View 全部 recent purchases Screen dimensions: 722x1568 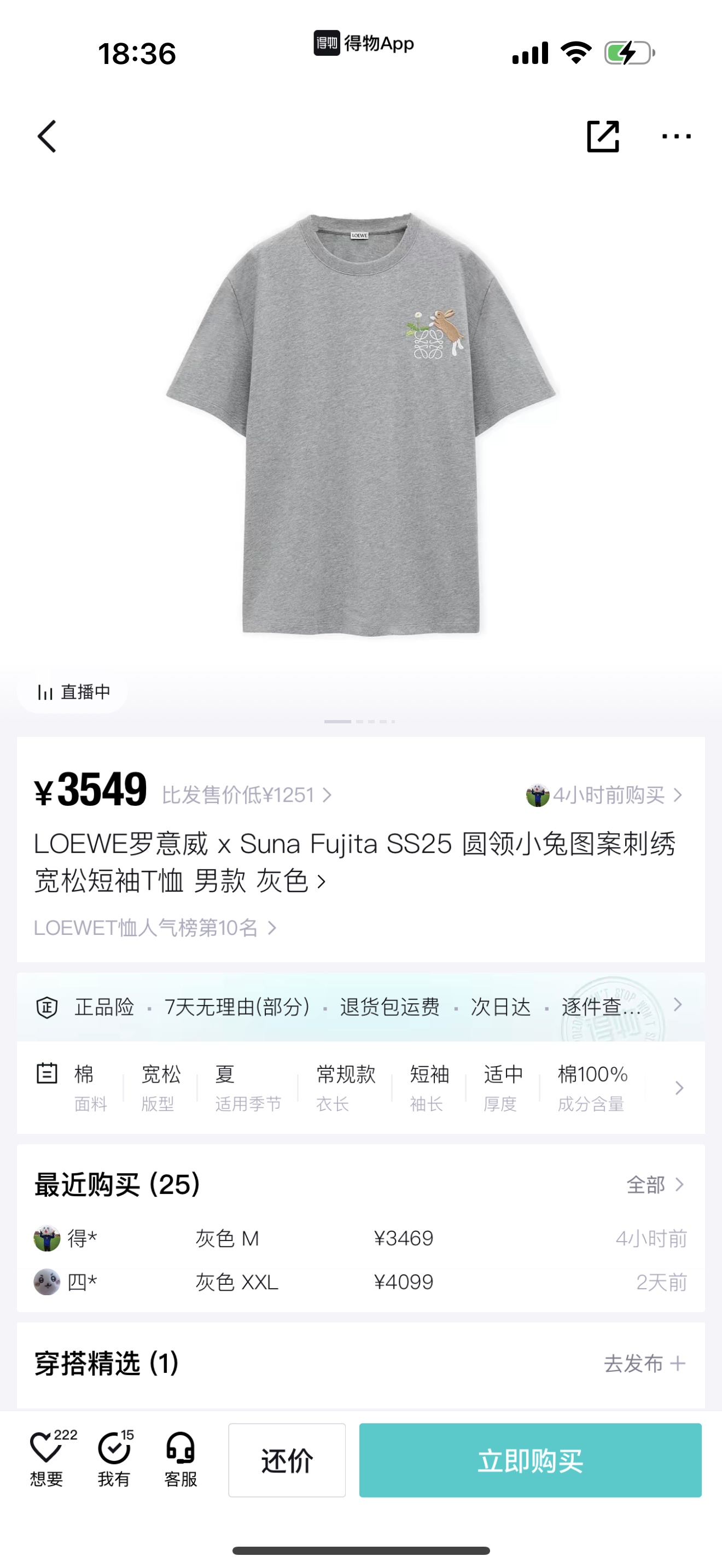(x=655, y=1185)
